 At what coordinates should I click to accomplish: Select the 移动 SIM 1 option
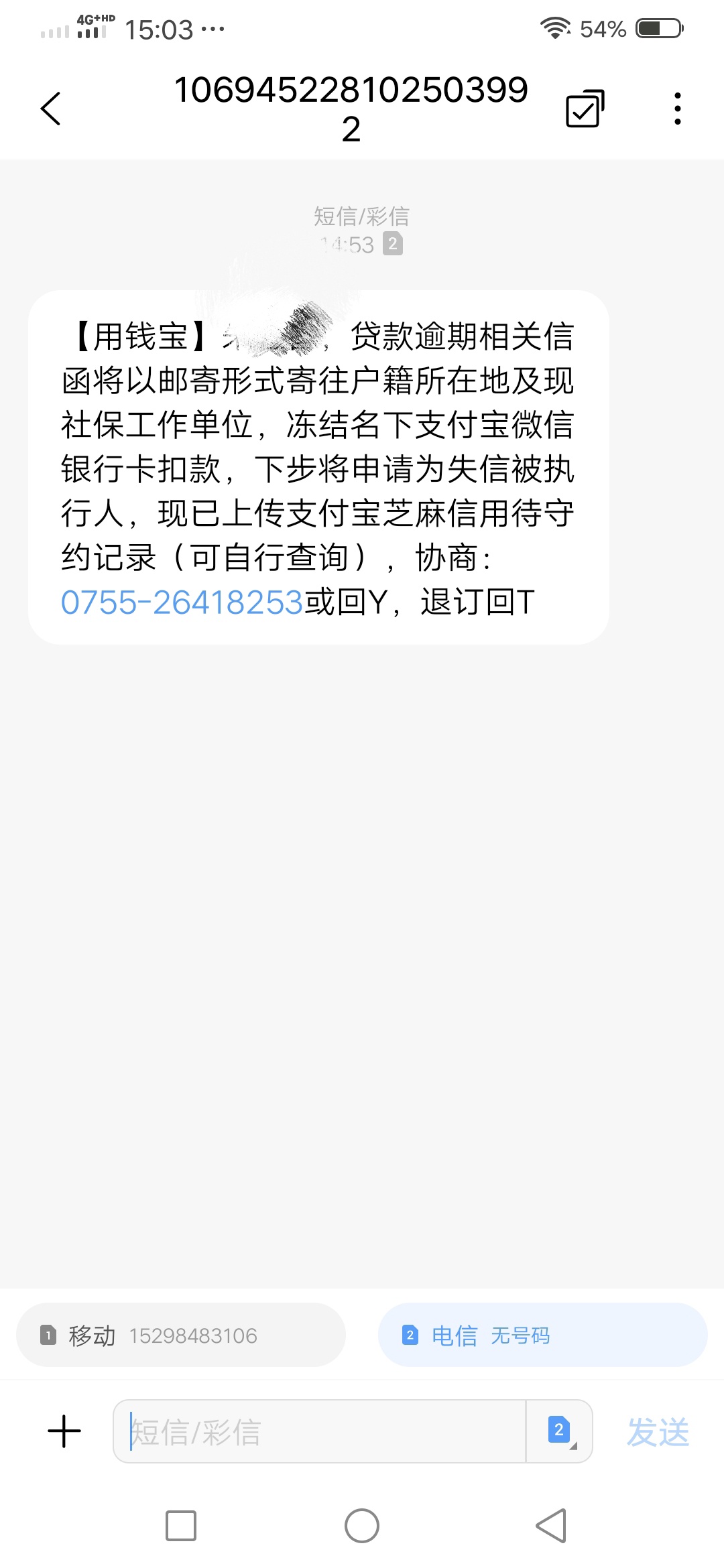pyautogui.click(x=181, y=1335)
